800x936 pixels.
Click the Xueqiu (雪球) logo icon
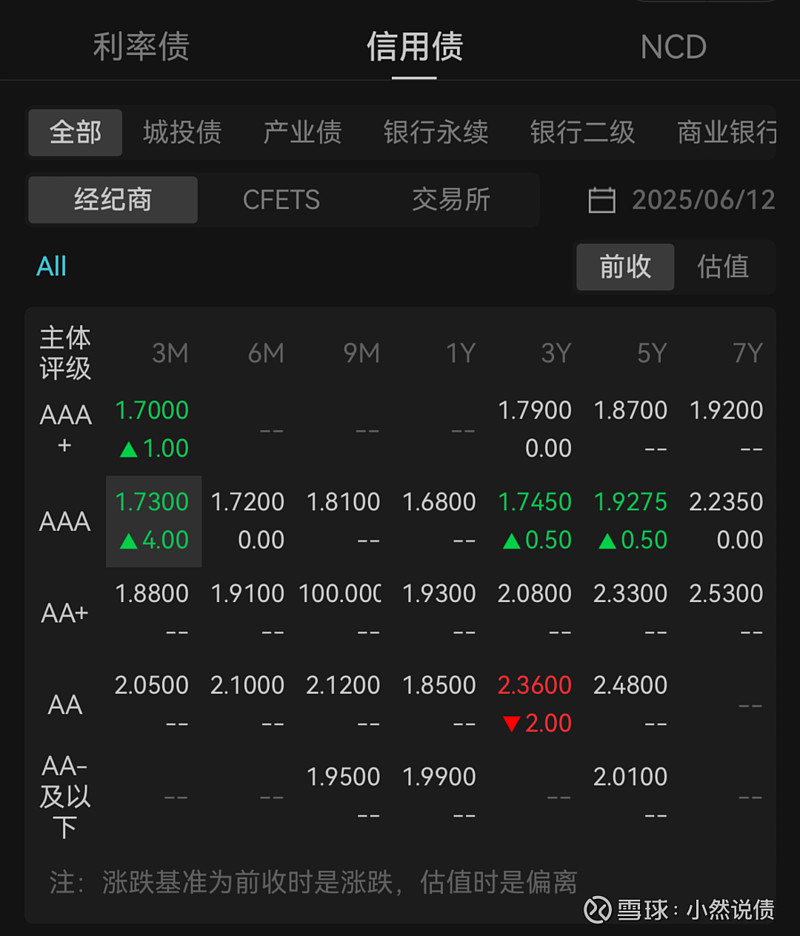point(597,907)
